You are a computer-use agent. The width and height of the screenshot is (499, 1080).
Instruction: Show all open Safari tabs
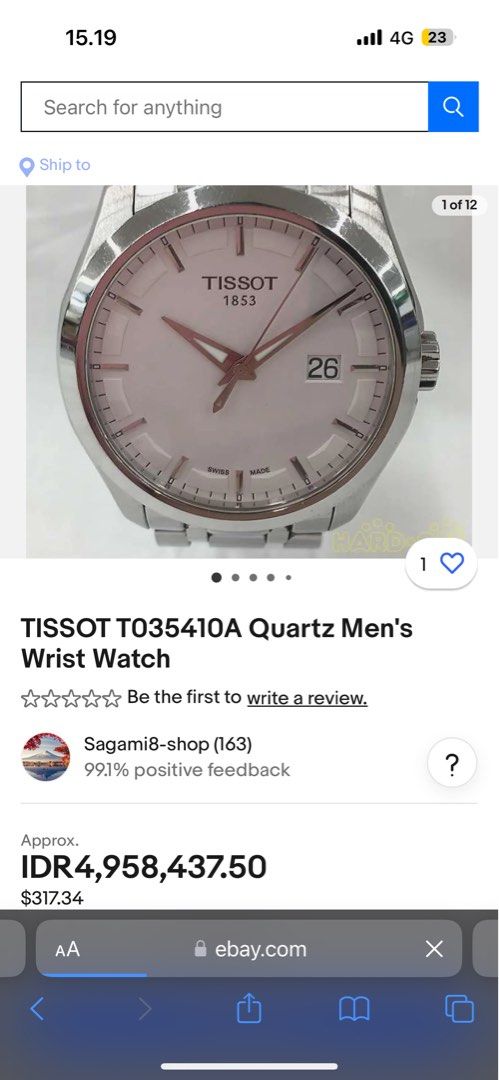[x=459, y=1010]
